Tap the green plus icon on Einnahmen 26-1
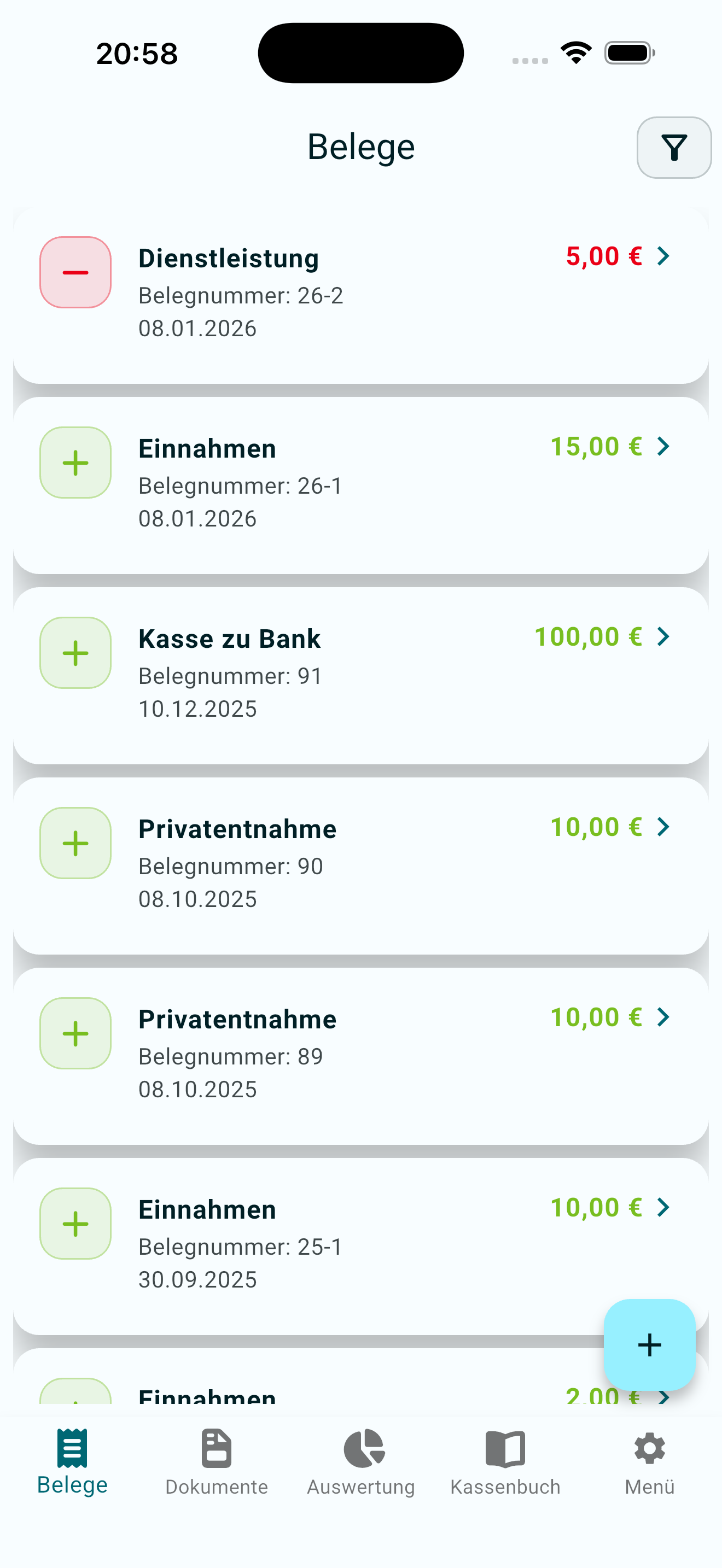 coord(75,463)
